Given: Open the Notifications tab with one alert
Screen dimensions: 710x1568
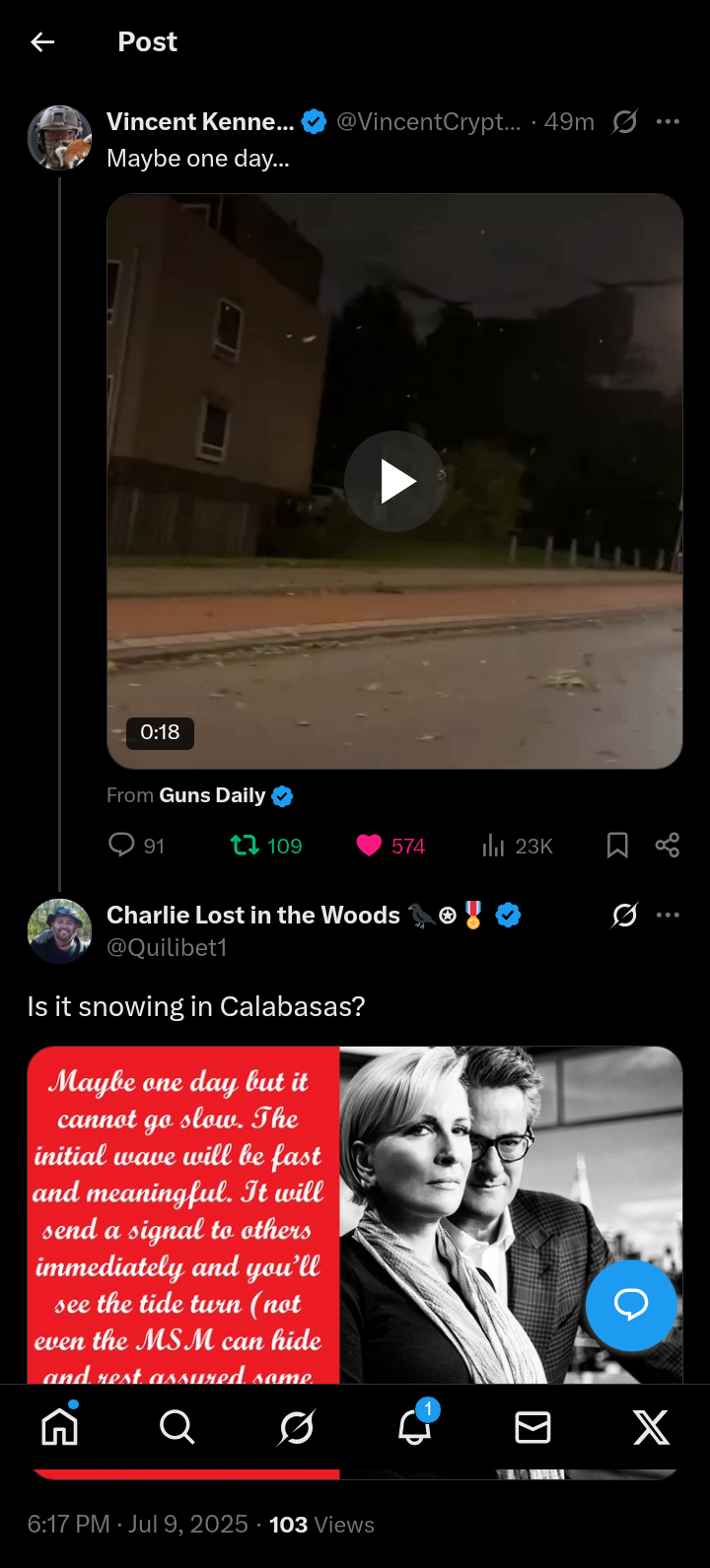Looking at the screenshot, I should coord(414,1427).
